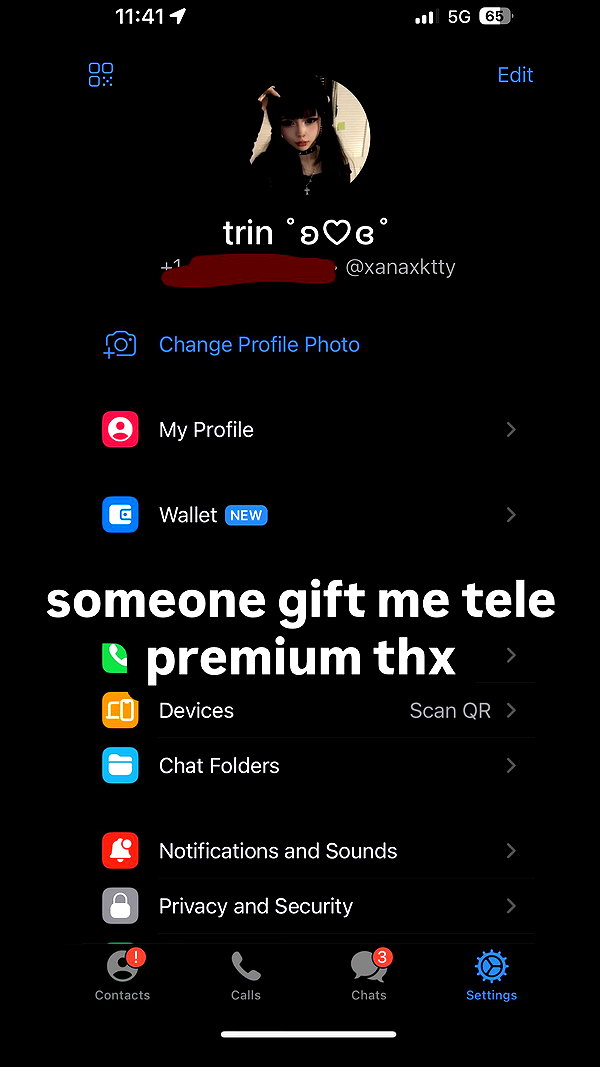Image resolution: width=600 pixels, height=1067 pixels.
Task: Open My Profile
Action: 310,429
